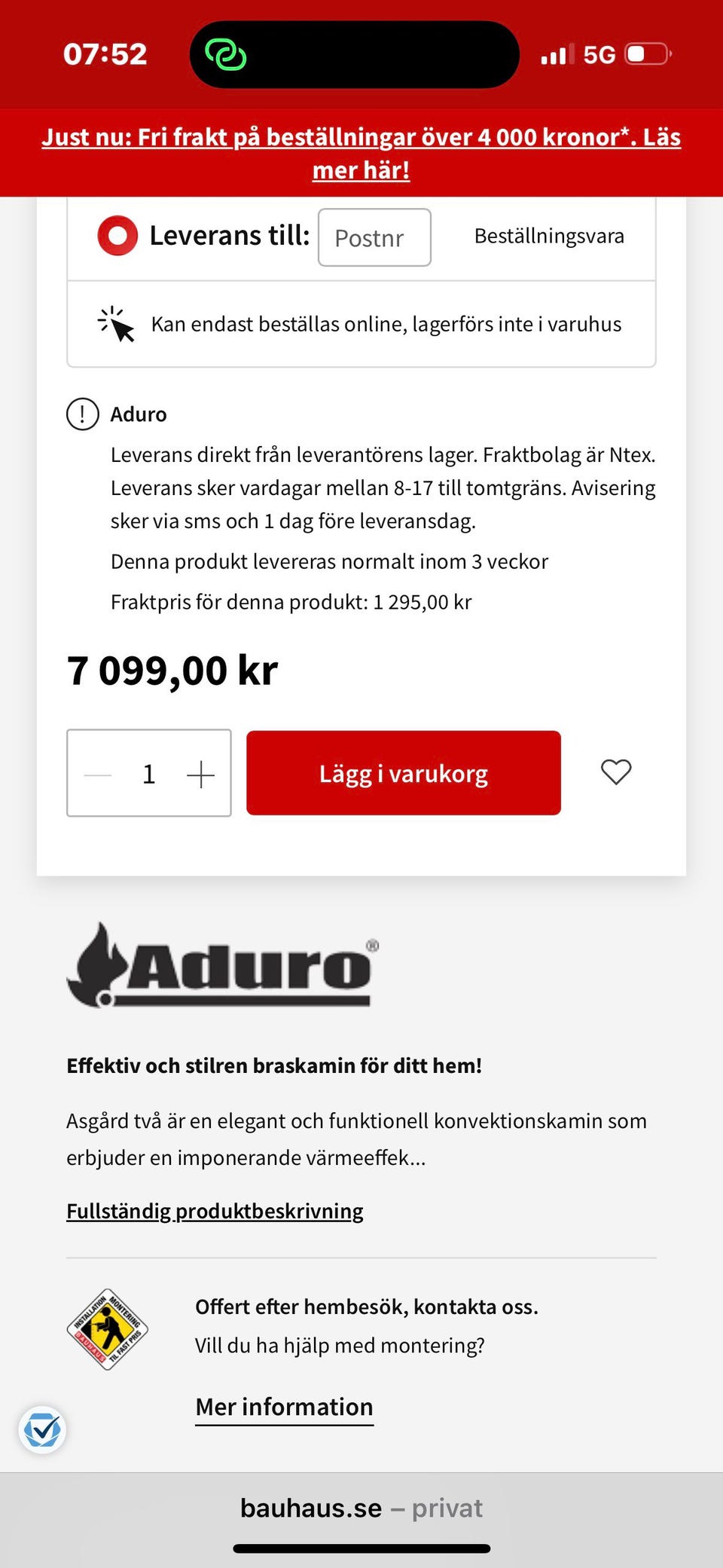
Task: Open Fullständig produktbeskrivning
Action: tap(214, 1212)
